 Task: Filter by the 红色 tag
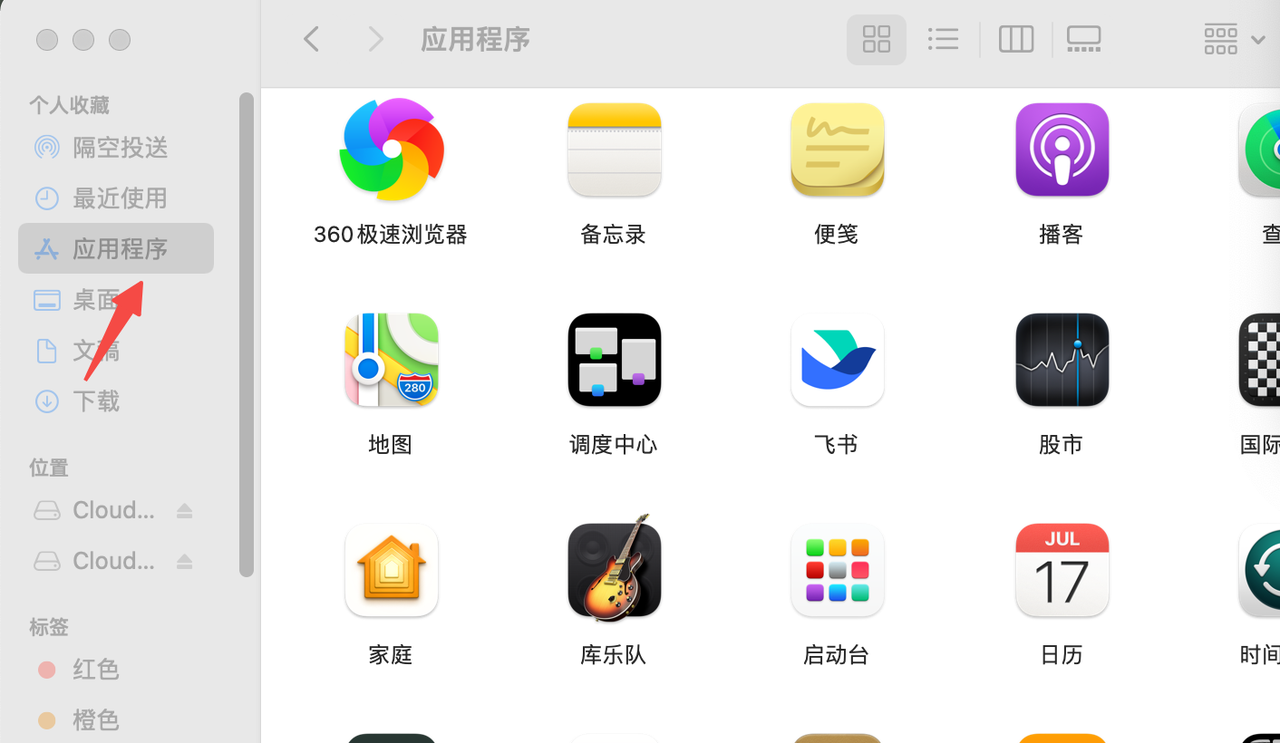(95, 669)
